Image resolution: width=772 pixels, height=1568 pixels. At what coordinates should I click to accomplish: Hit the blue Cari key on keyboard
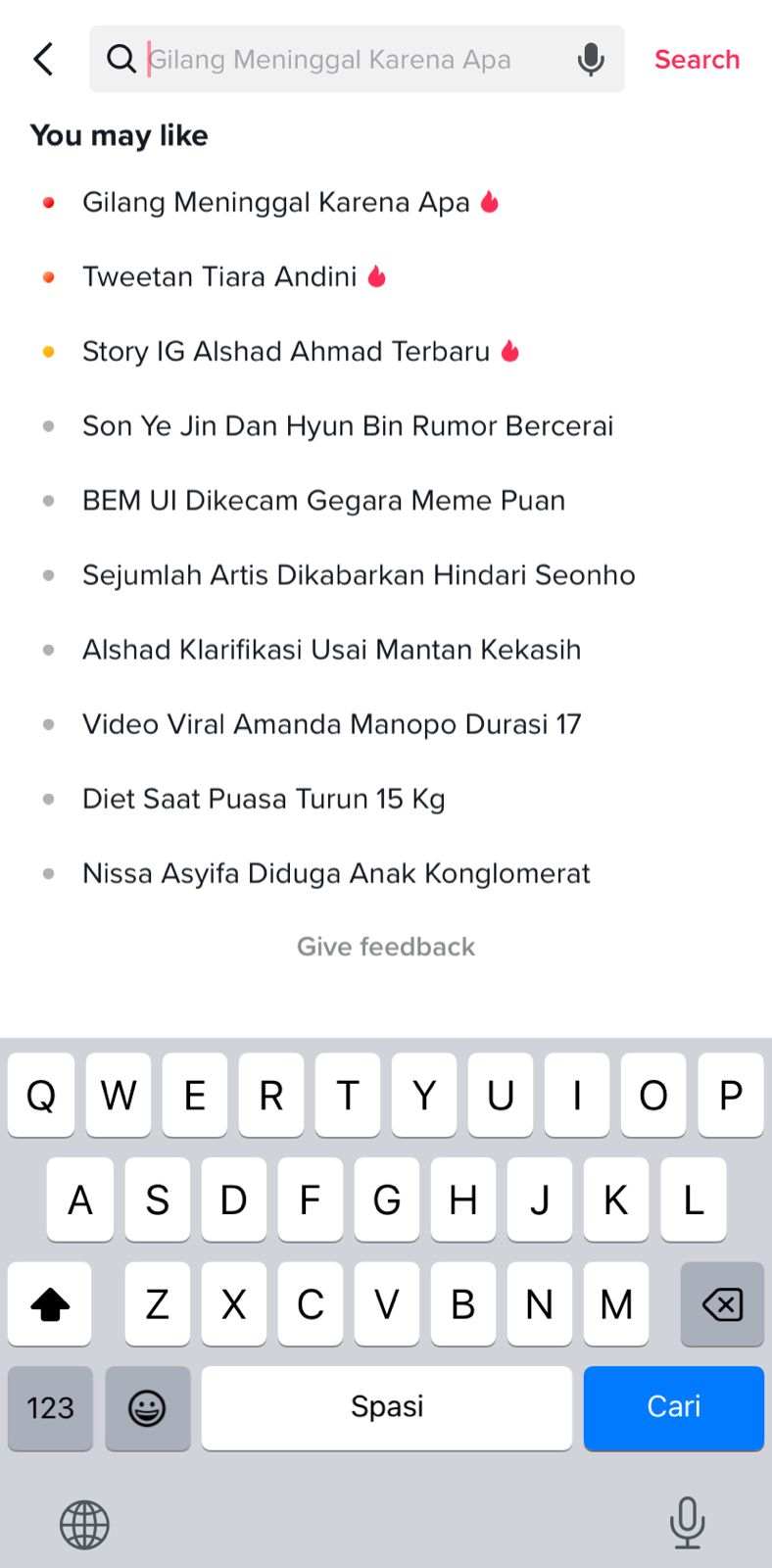tap(674, 1407)
